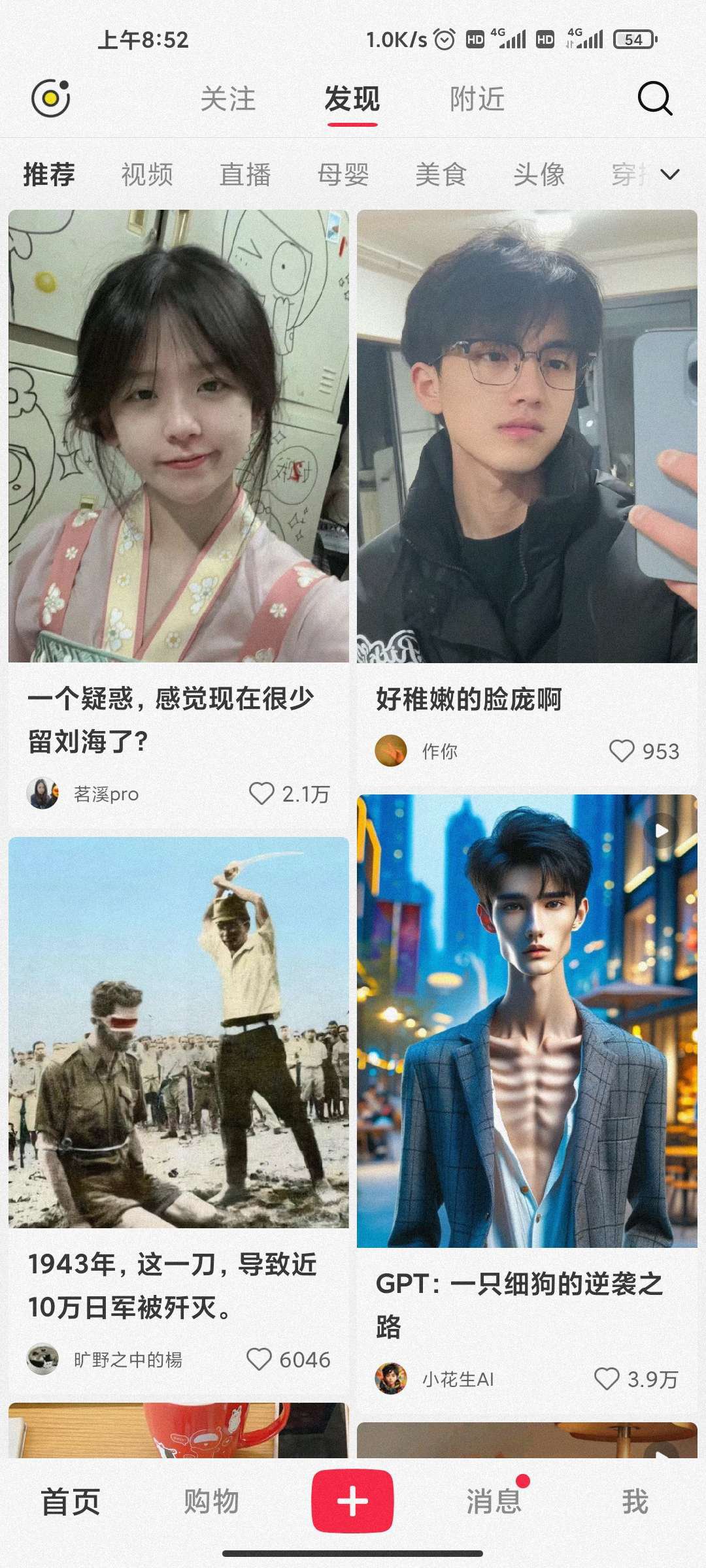Switch to the 关注 tab
Viewport: 706px width, 1568px height.
227,99
